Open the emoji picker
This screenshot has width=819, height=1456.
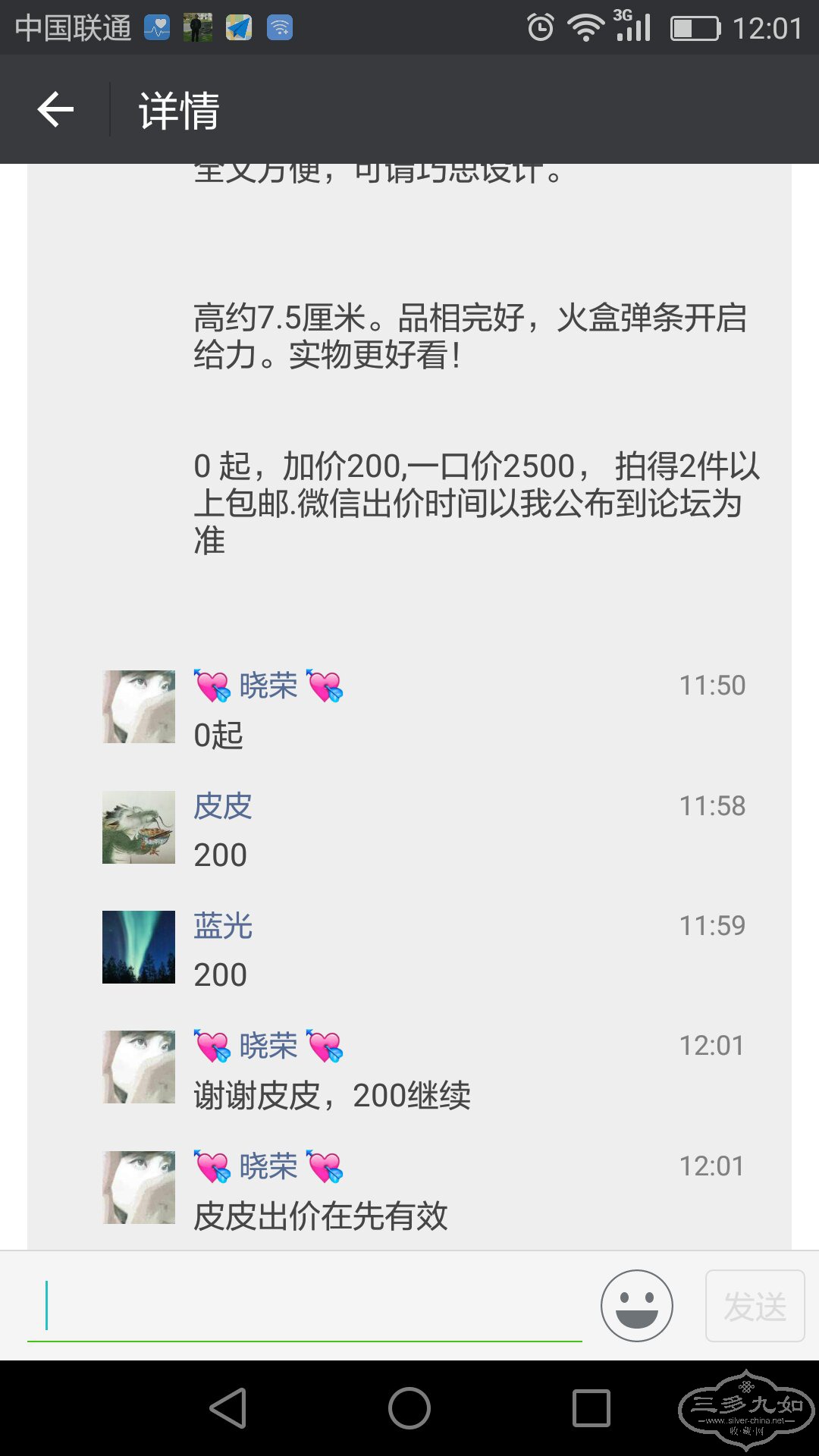click(x=636, y=1306)
